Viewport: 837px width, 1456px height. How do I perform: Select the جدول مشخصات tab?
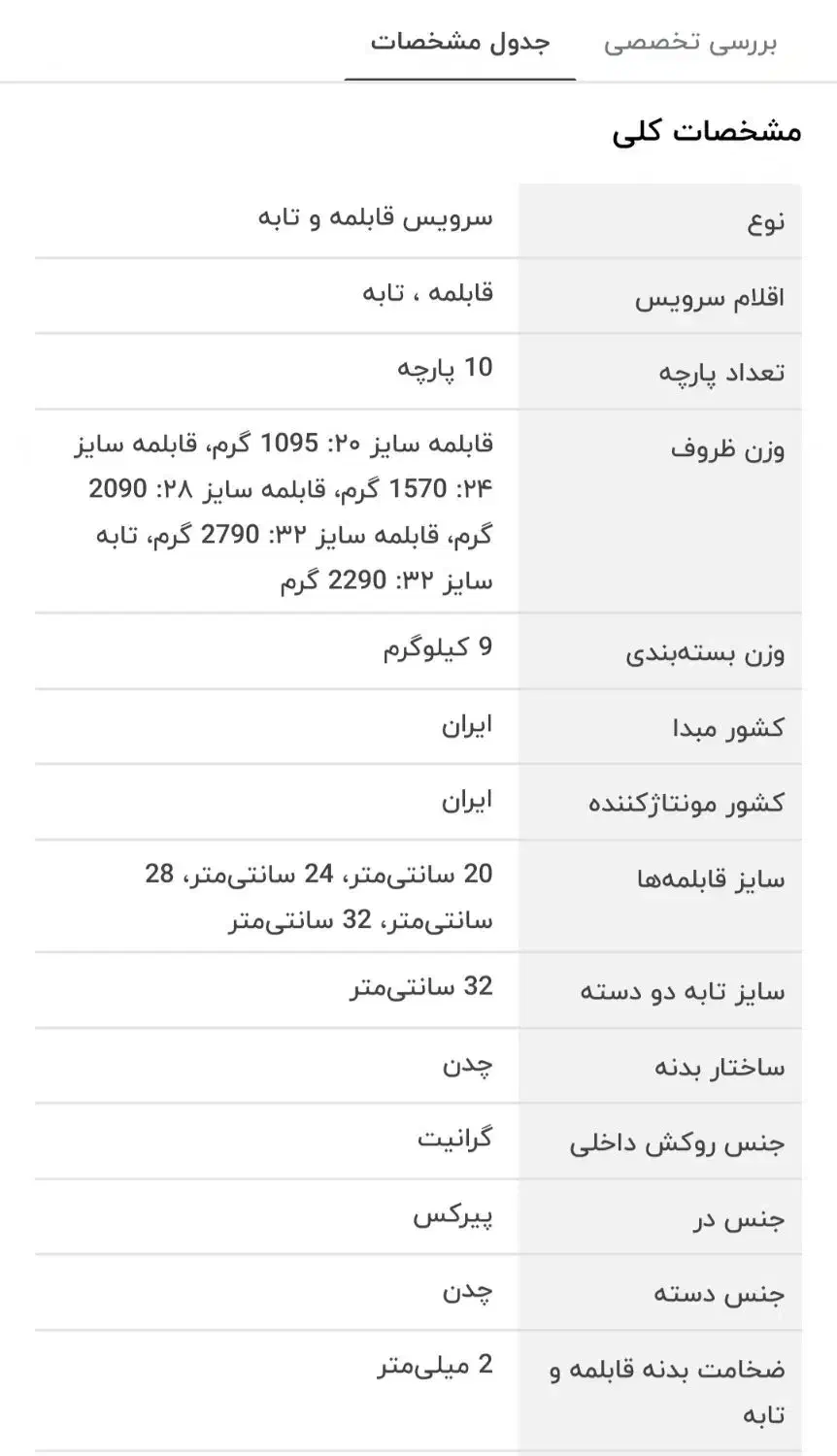pos(461,43)
